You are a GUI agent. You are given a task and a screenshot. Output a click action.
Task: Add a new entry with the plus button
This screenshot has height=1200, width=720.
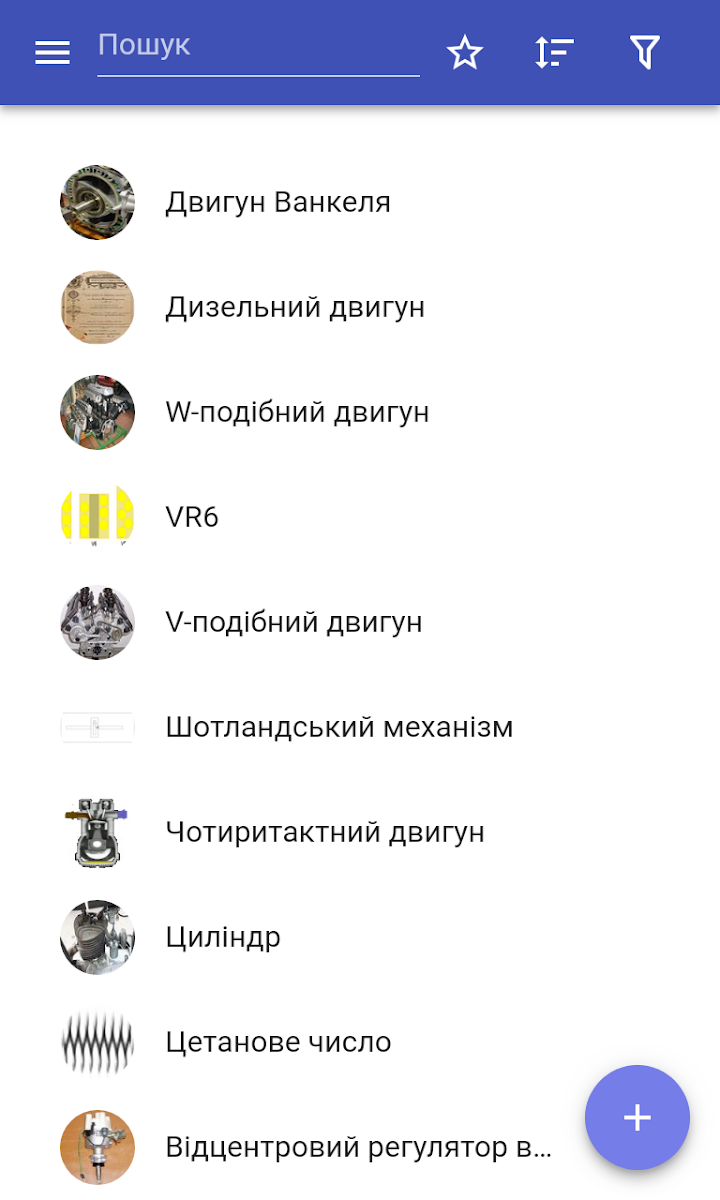tap(637, 1117)
